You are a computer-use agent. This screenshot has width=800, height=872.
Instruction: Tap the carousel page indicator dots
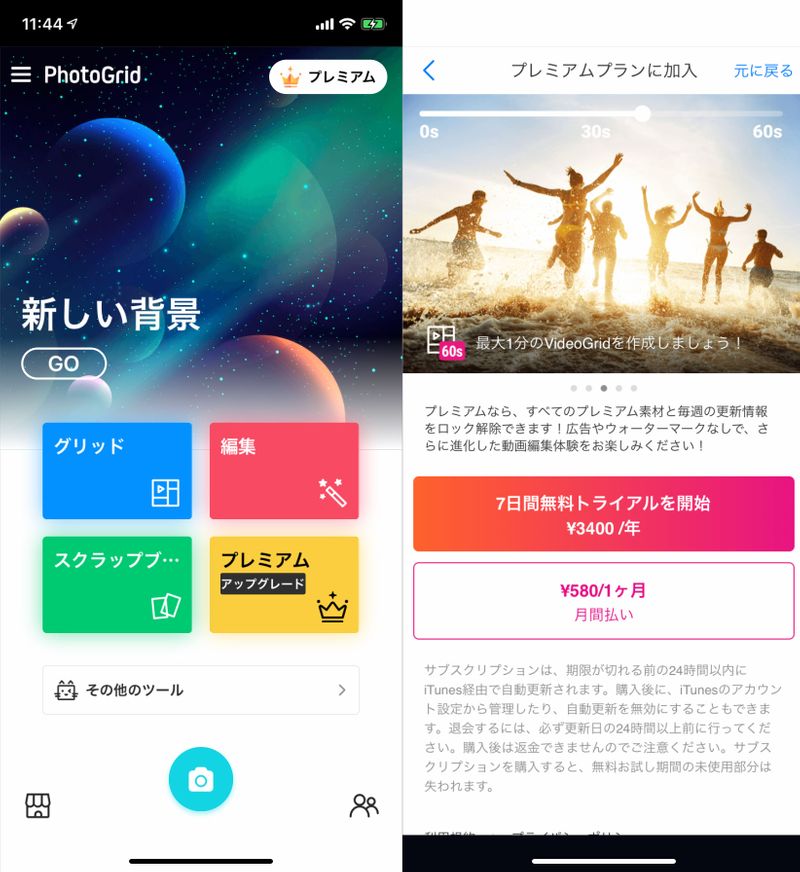pos(603,388)
